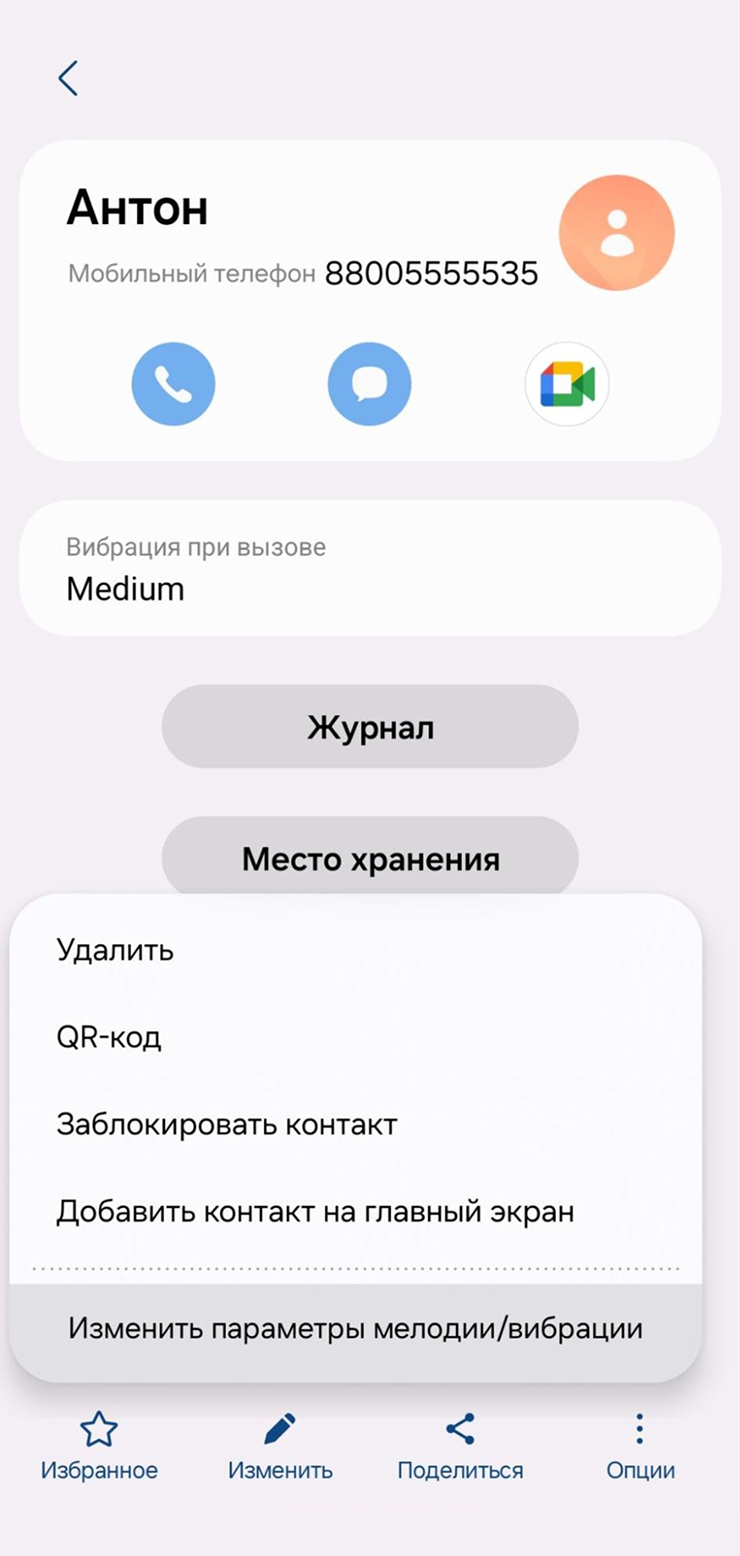Open the Журнал button

[370, 726]
